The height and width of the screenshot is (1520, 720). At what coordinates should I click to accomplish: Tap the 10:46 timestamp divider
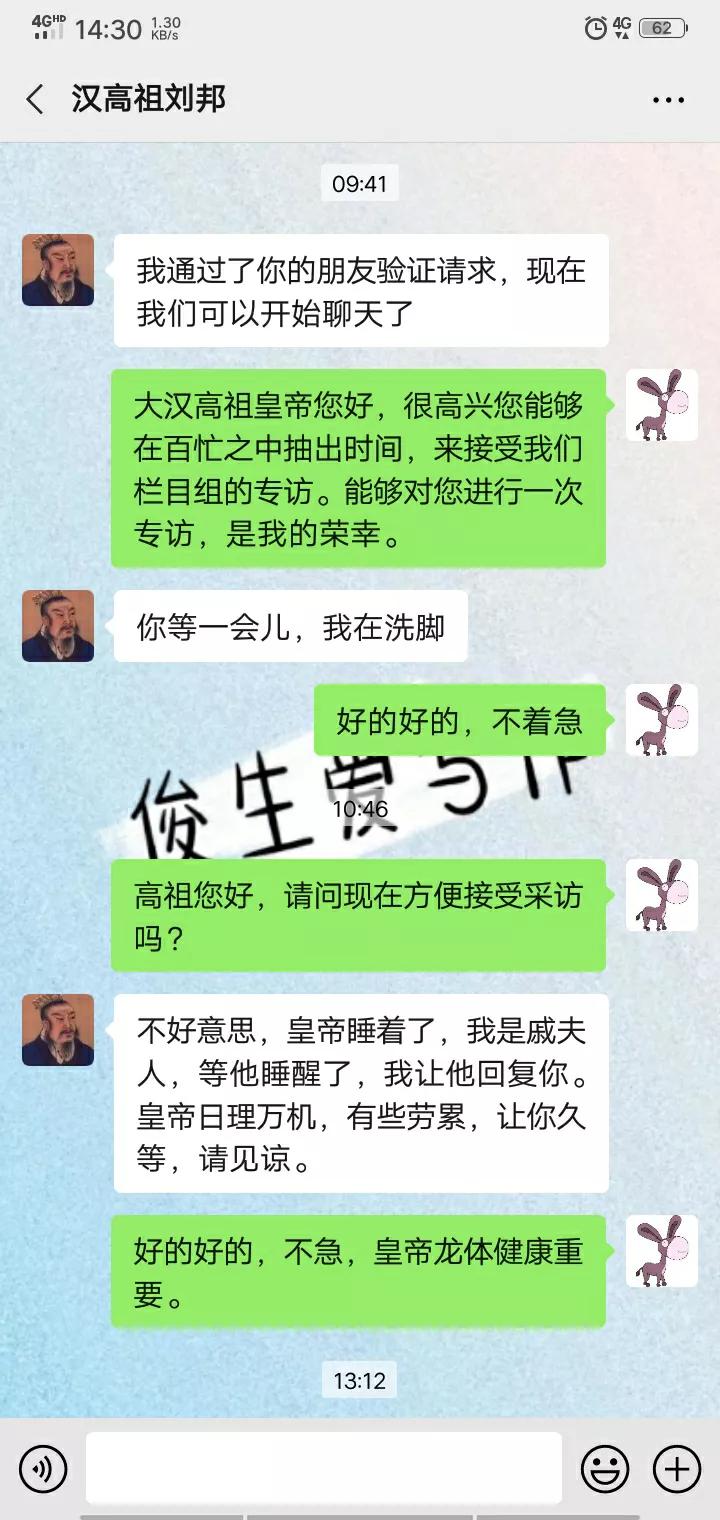point(360,810)
